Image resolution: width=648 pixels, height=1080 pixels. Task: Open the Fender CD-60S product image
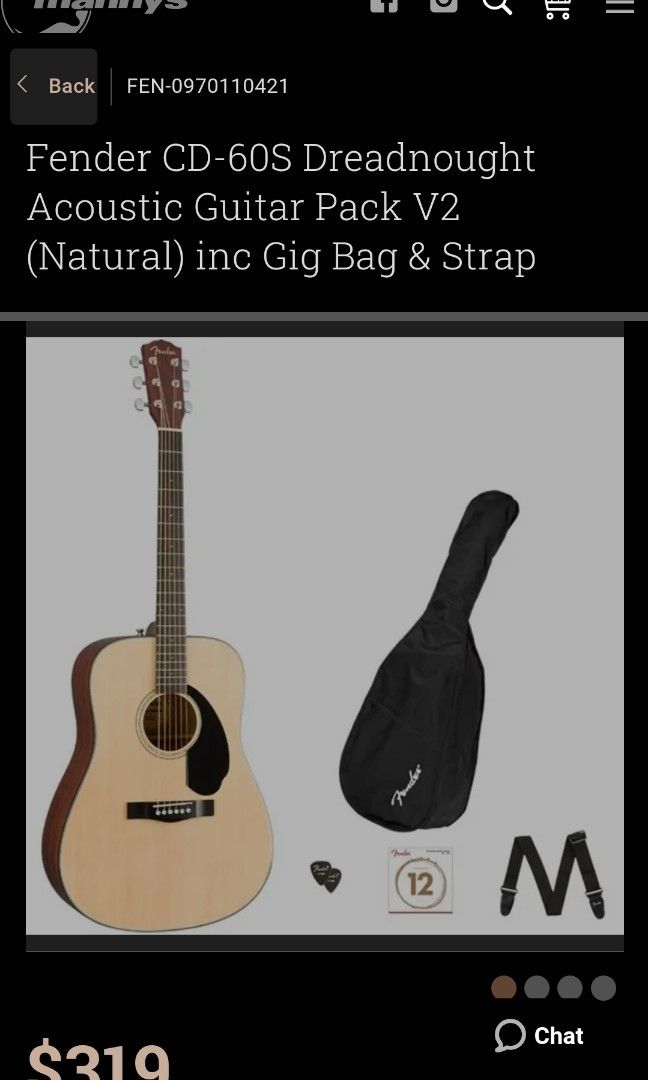click(324, 635)
